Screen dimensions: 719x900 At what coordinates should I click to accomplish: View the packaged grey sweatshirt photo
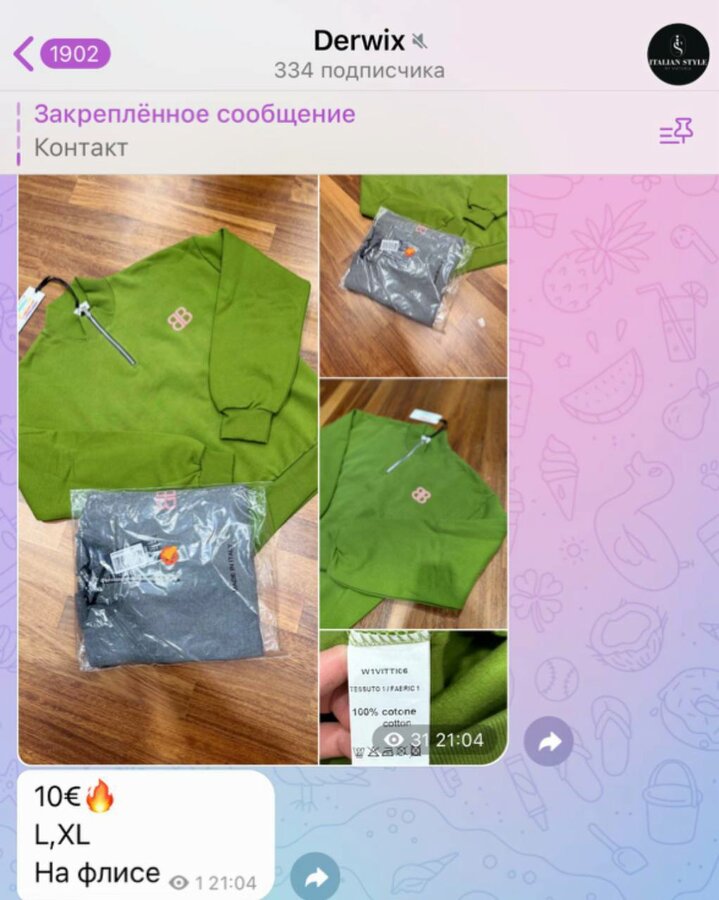tap(413, 276)
